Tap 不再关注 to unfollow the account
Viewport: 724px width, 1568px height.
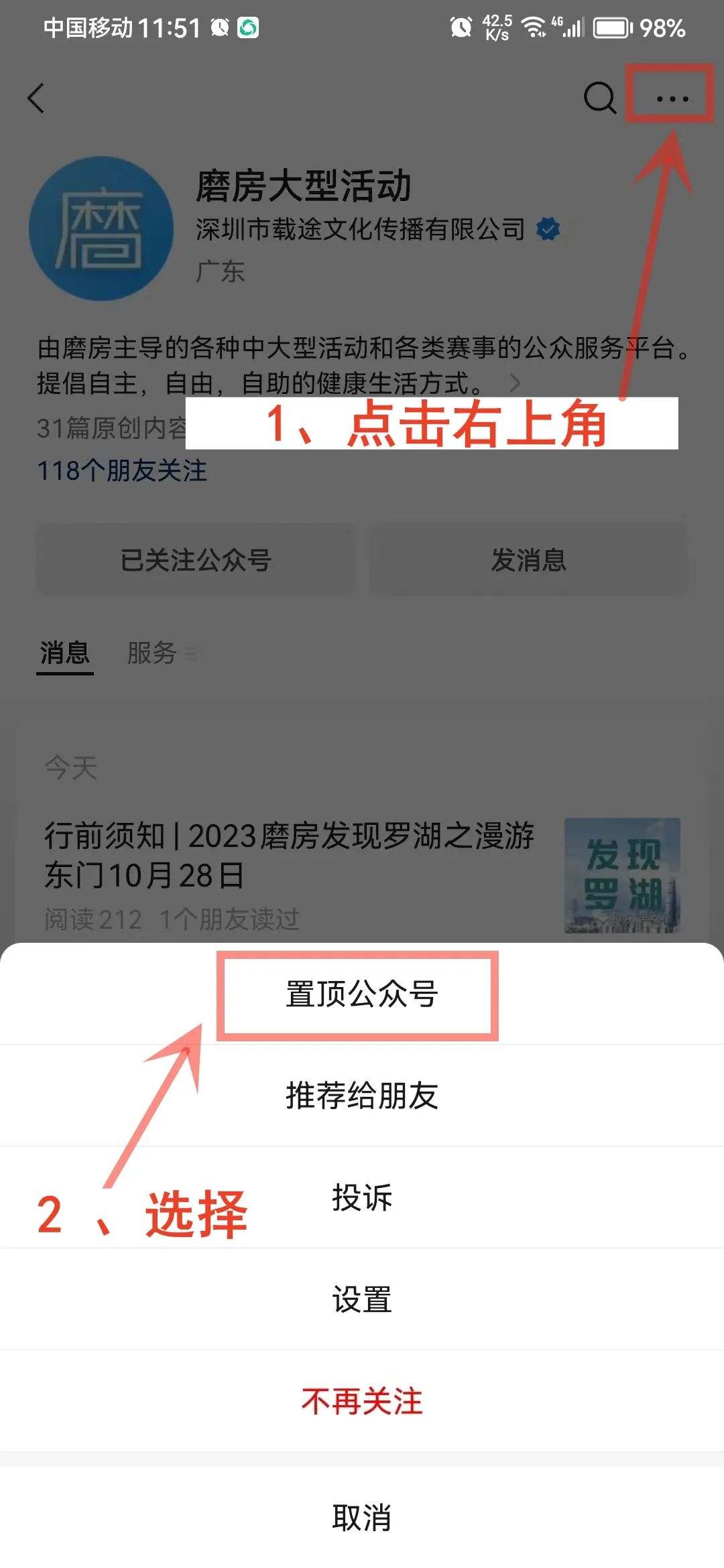362,1401
